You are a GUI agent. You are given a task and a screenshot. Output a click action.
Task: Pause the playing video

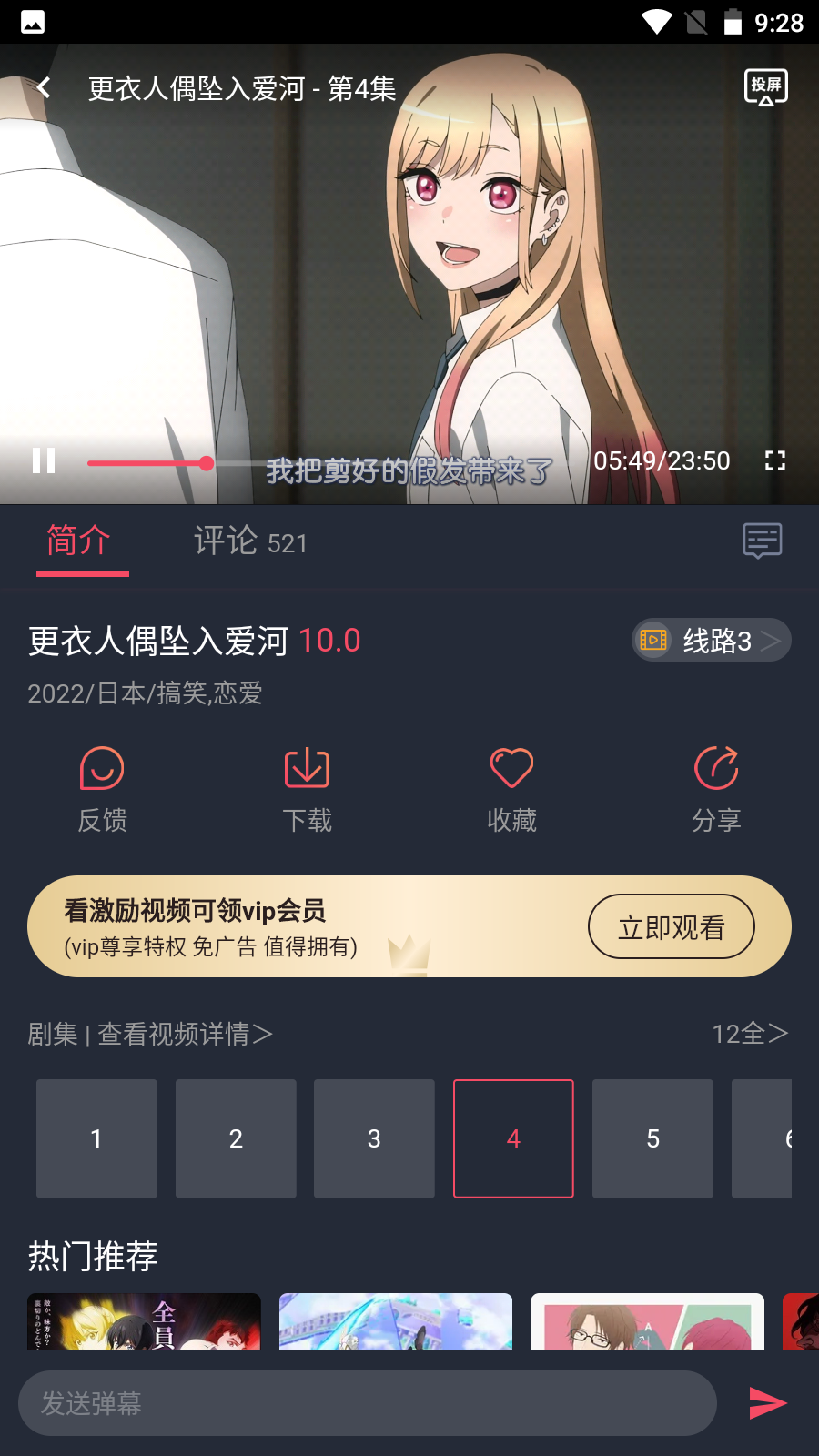click(x=44, y=460)
